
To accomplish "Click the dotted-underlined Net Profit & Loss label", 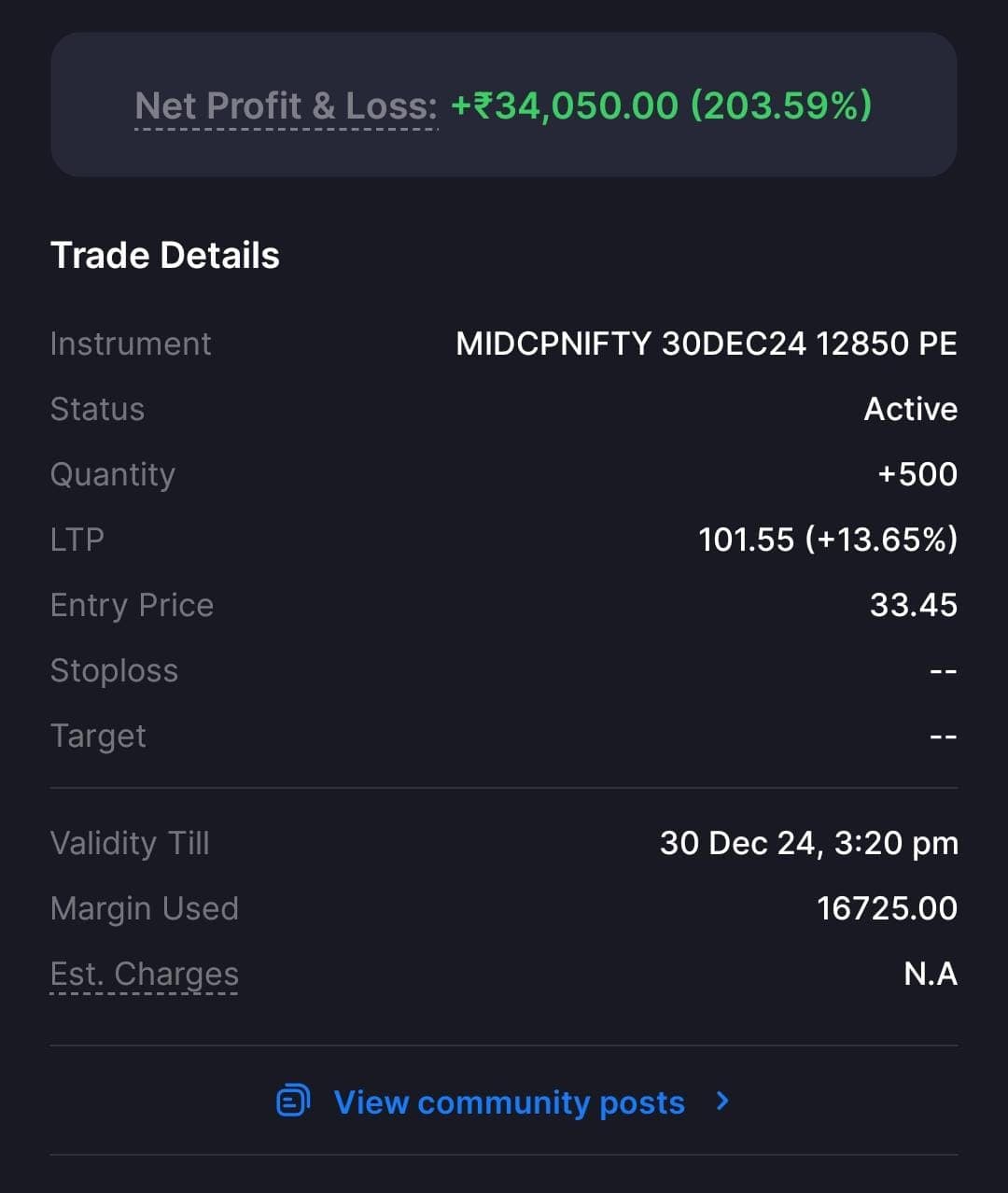I will coord(283,105).
